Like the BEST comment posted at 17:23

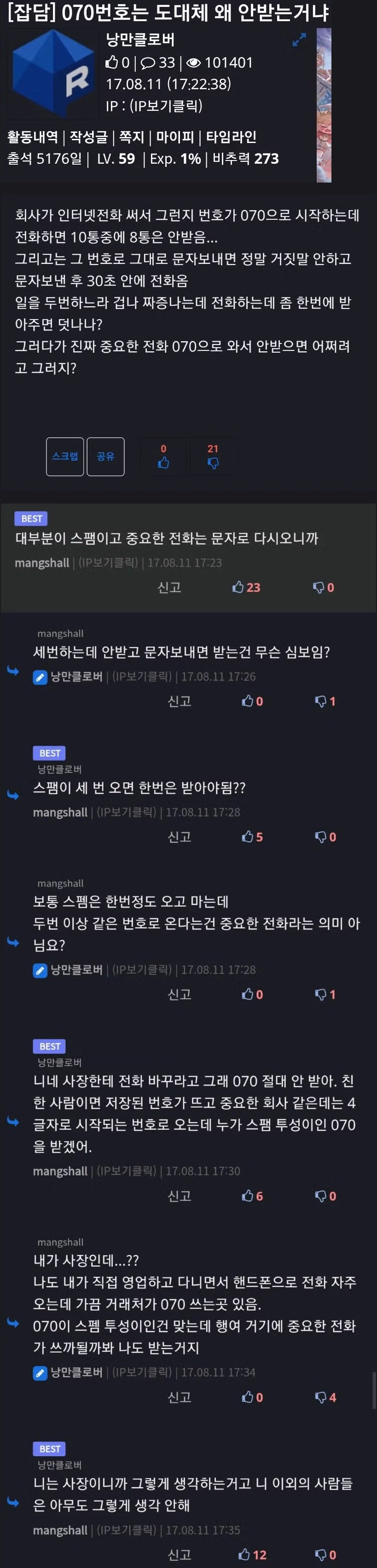[x=246, y=587]
